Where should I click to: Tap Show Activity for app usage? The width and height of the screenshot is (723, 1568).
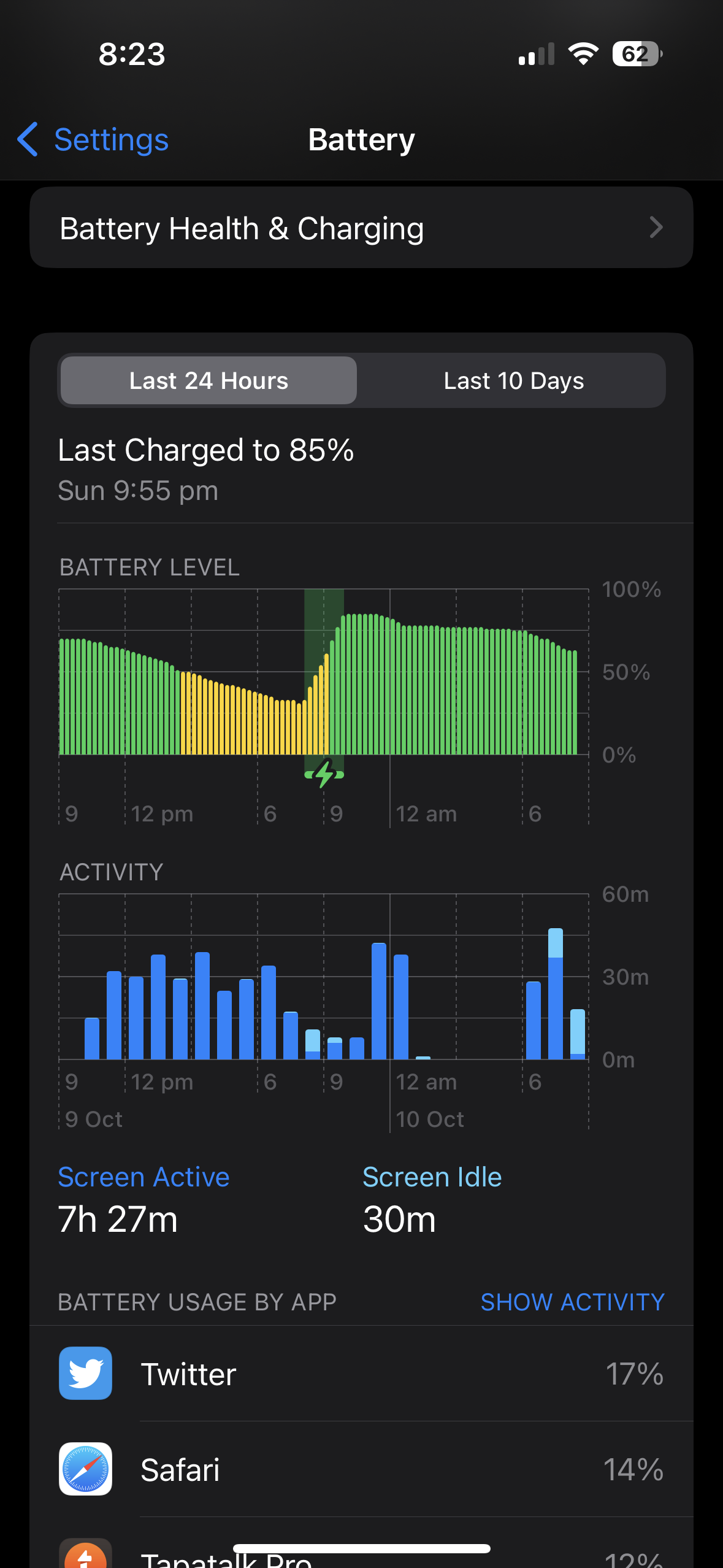pyautogui.click(x=572, y=1302)
